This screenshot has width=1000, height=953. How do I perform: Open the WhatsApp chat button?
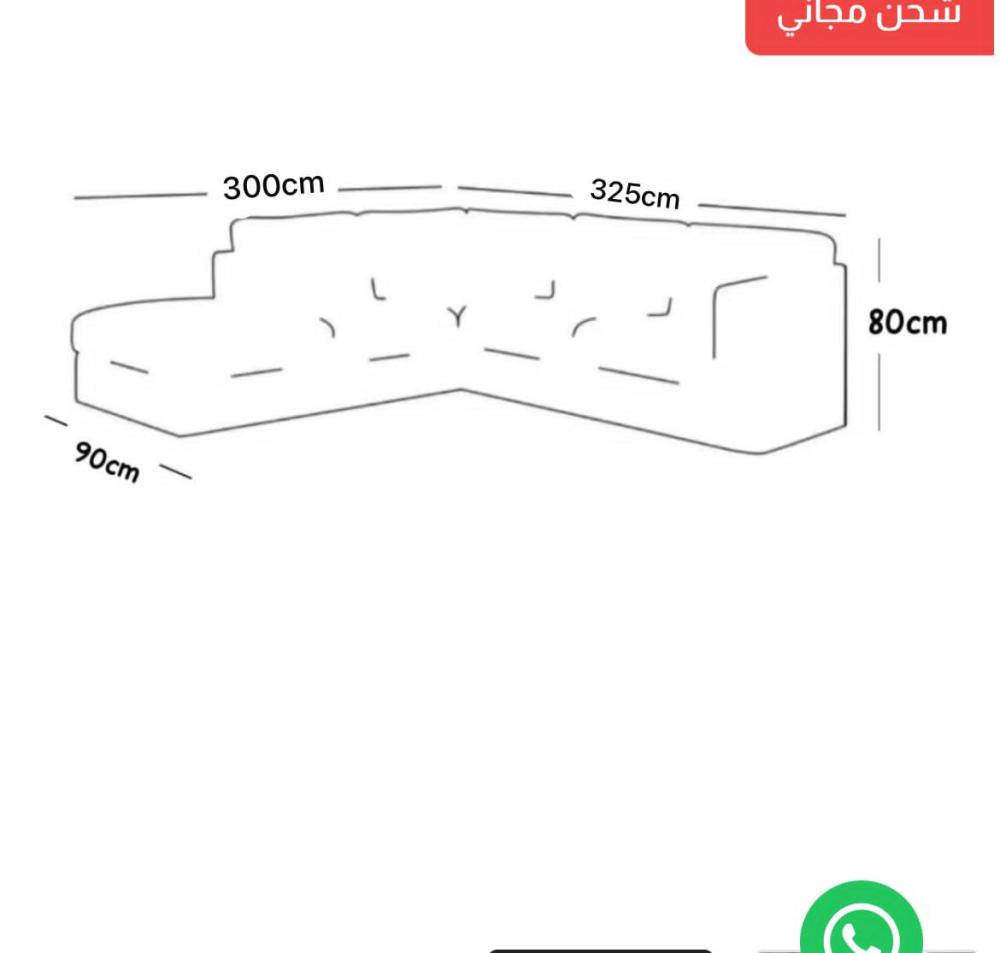coord(861,917)
